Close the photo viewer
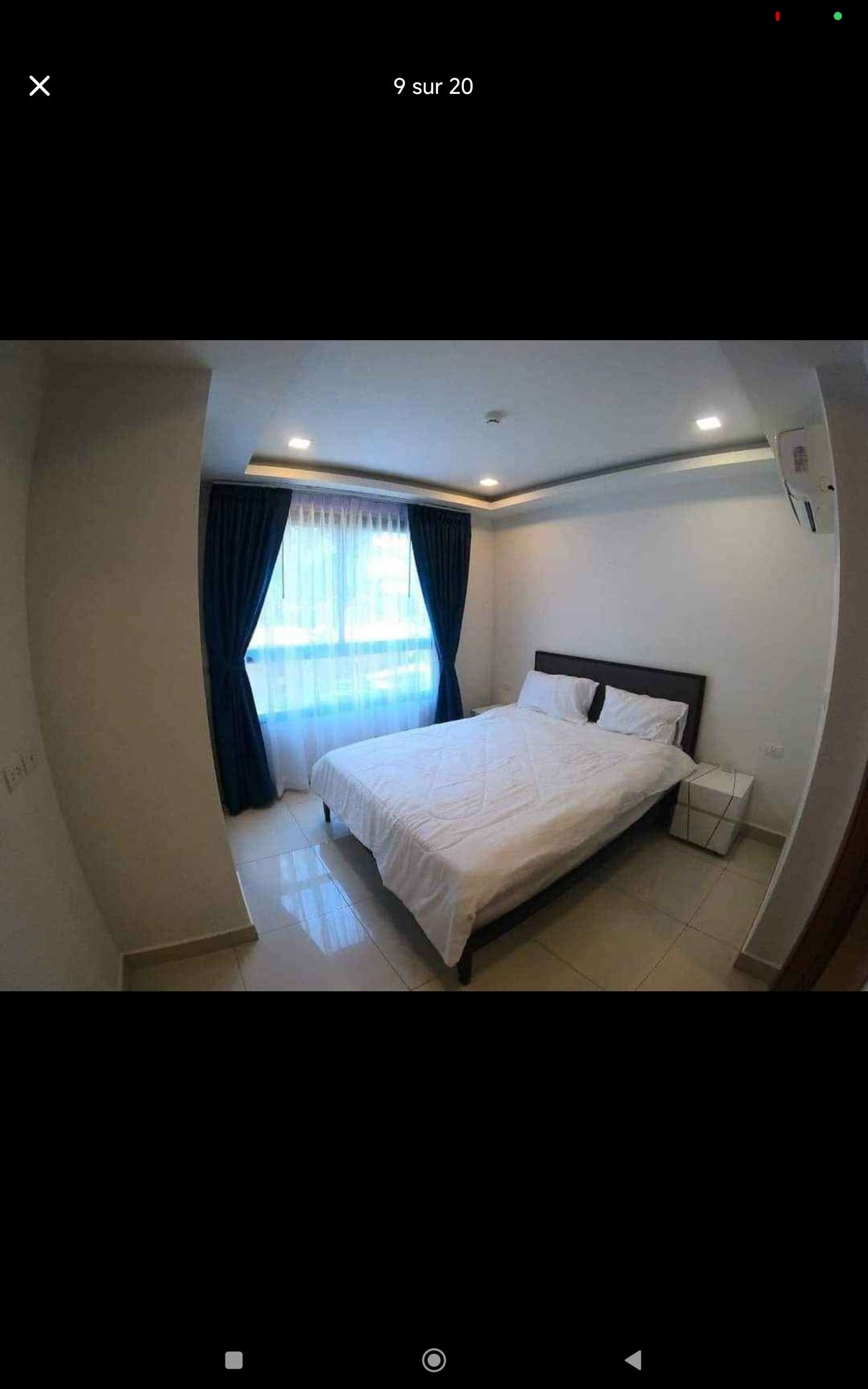This screenshot has width=868, height=1389. (40, 86)
